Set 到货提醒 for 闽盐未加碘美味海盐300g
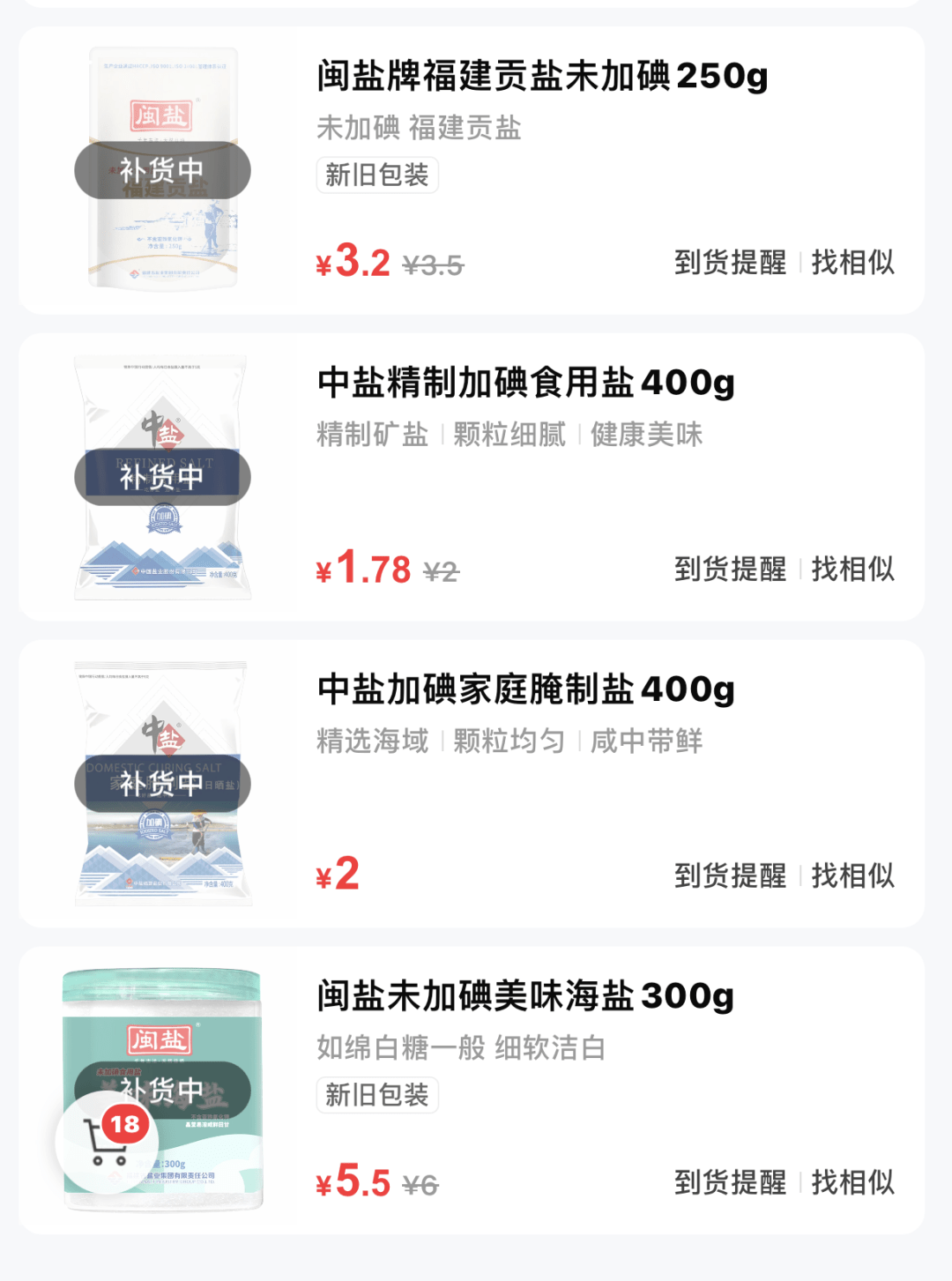 [730, 1183]
